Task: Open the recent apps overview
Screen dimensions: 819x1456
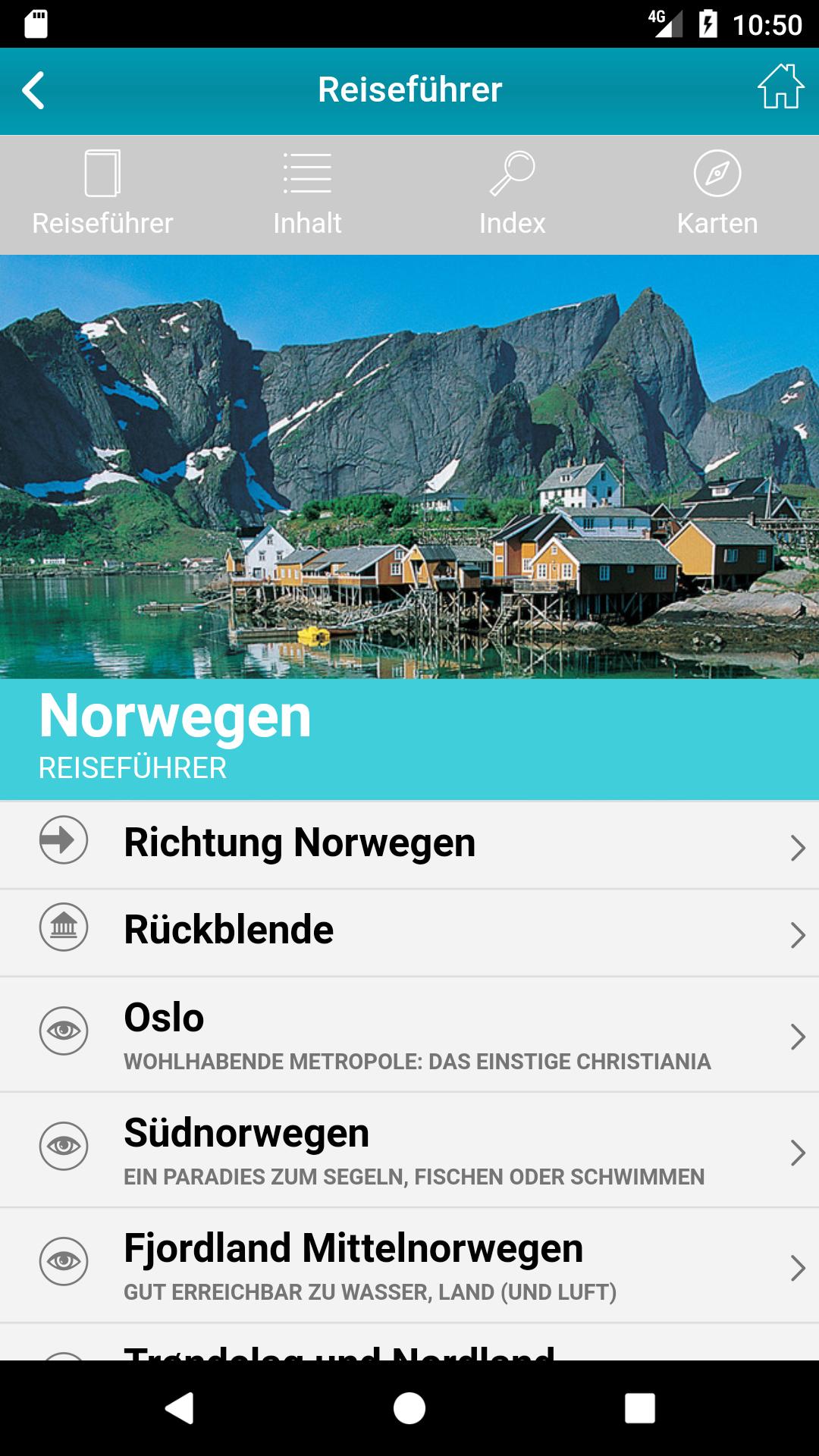Action: tap(639, 1408)
